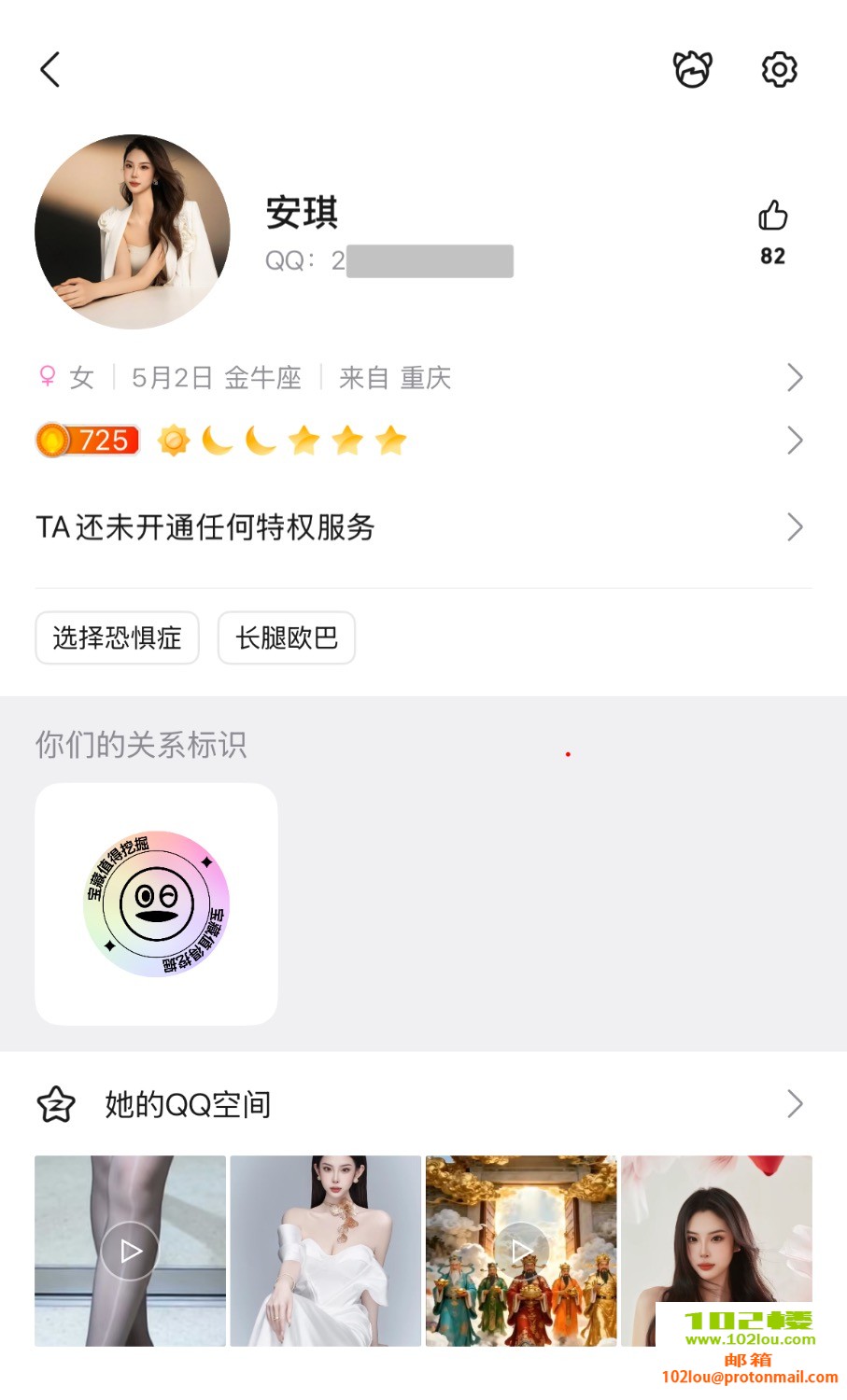
Task: Open the TA还未开通任何特权服务 row
Action: click(420, 527)
